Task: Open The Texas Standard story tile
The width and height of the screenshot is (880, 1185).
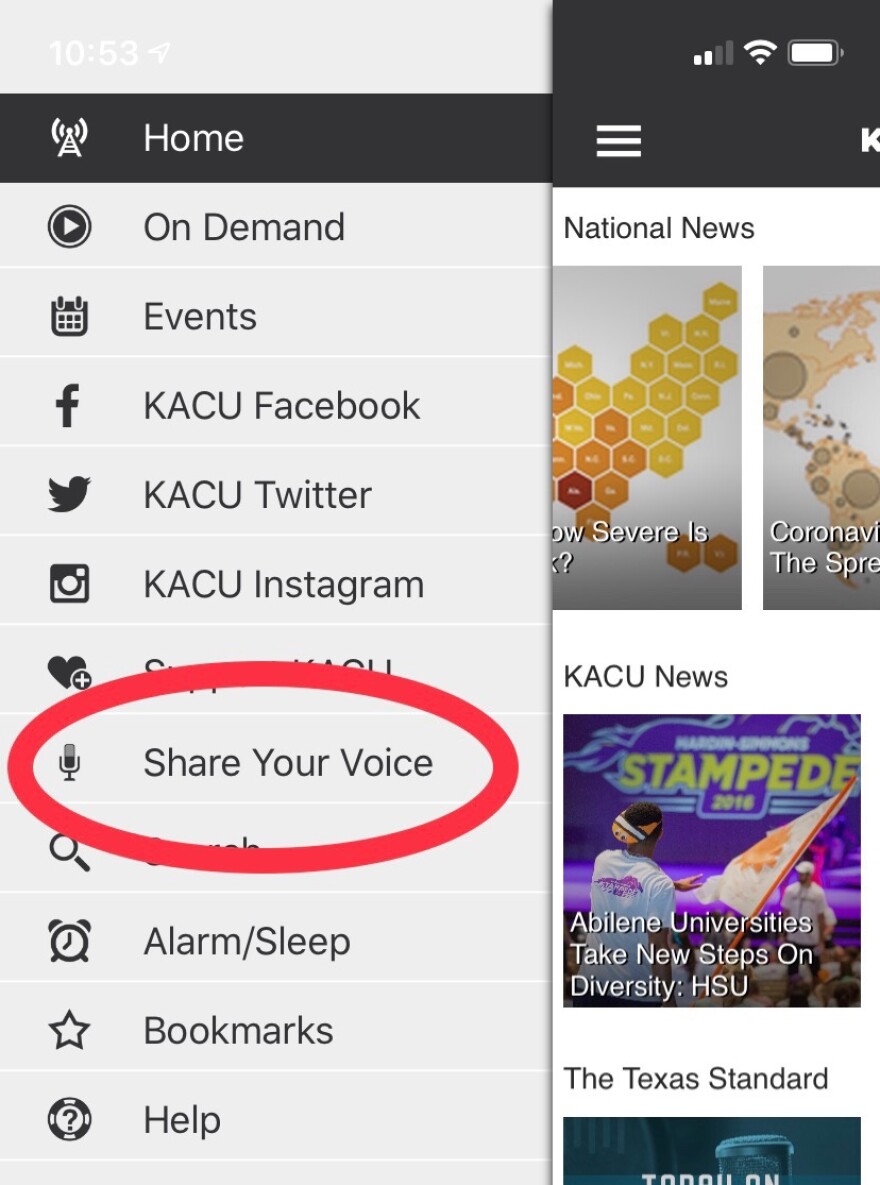Action: 711,1150
